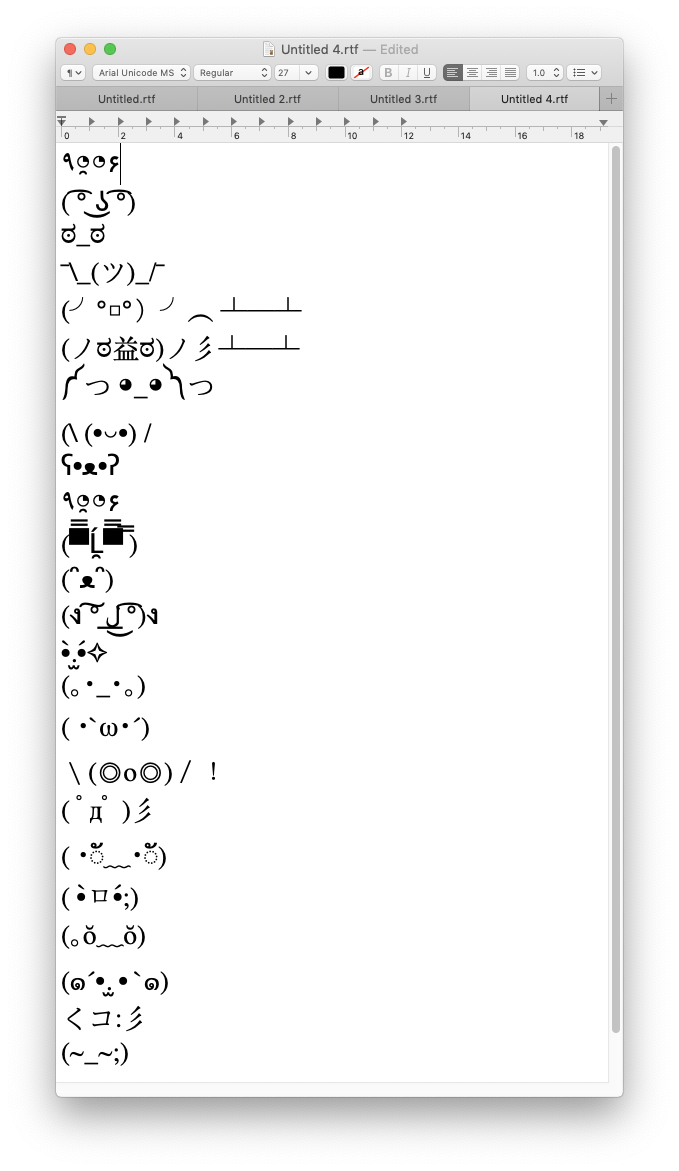
Task: Switch to the Untitled 2.rtf tab
Action: [x=267, y=99]
